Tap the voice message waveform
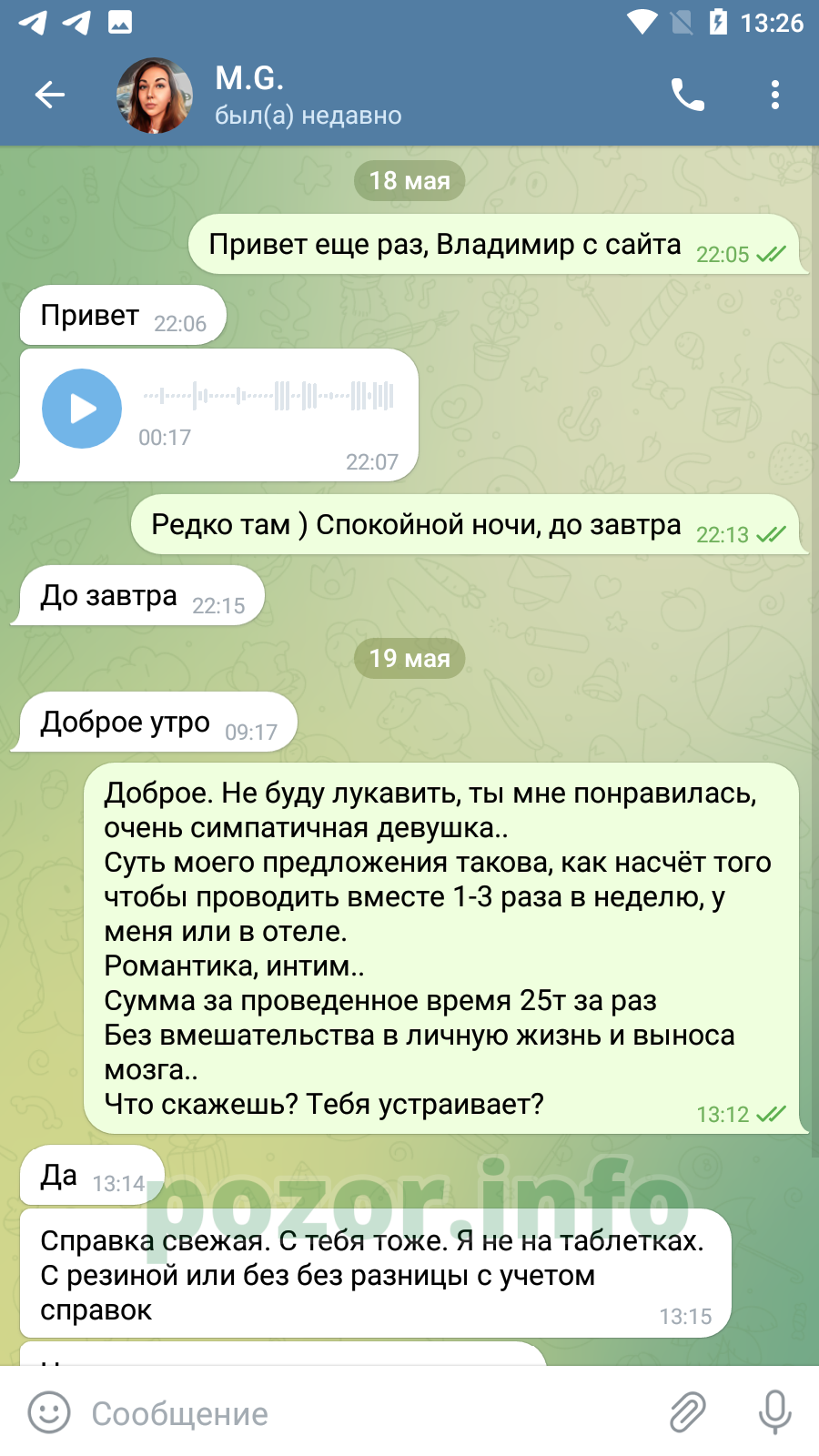The height and width of the screenshot is (1456, 819). click(268, 396)
